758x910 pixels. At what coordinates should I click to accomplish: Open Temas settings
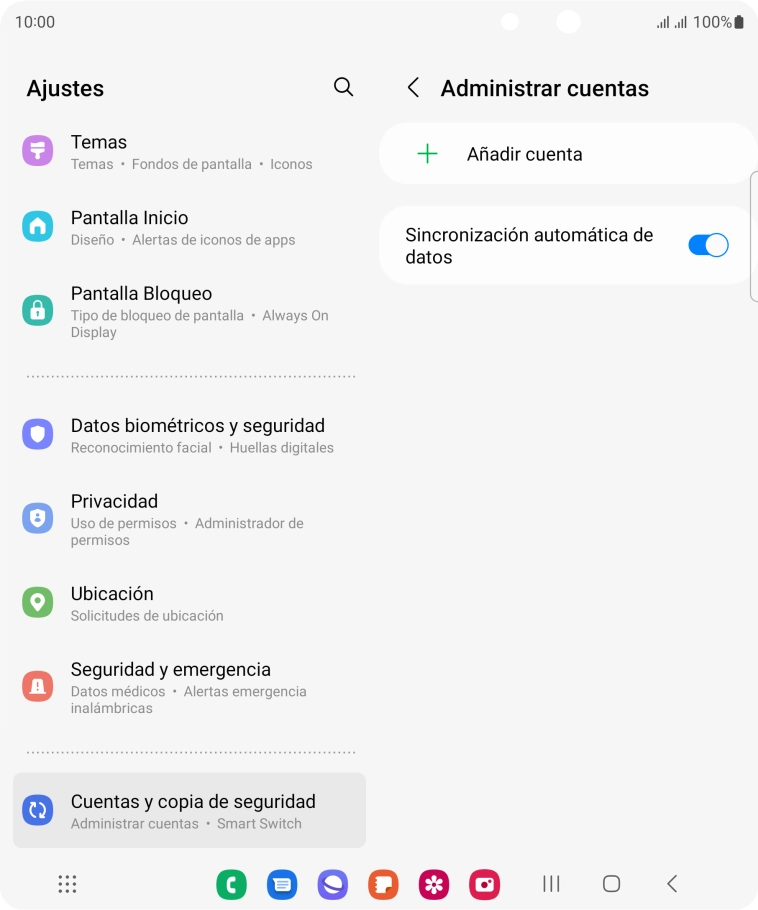[190, 152]
